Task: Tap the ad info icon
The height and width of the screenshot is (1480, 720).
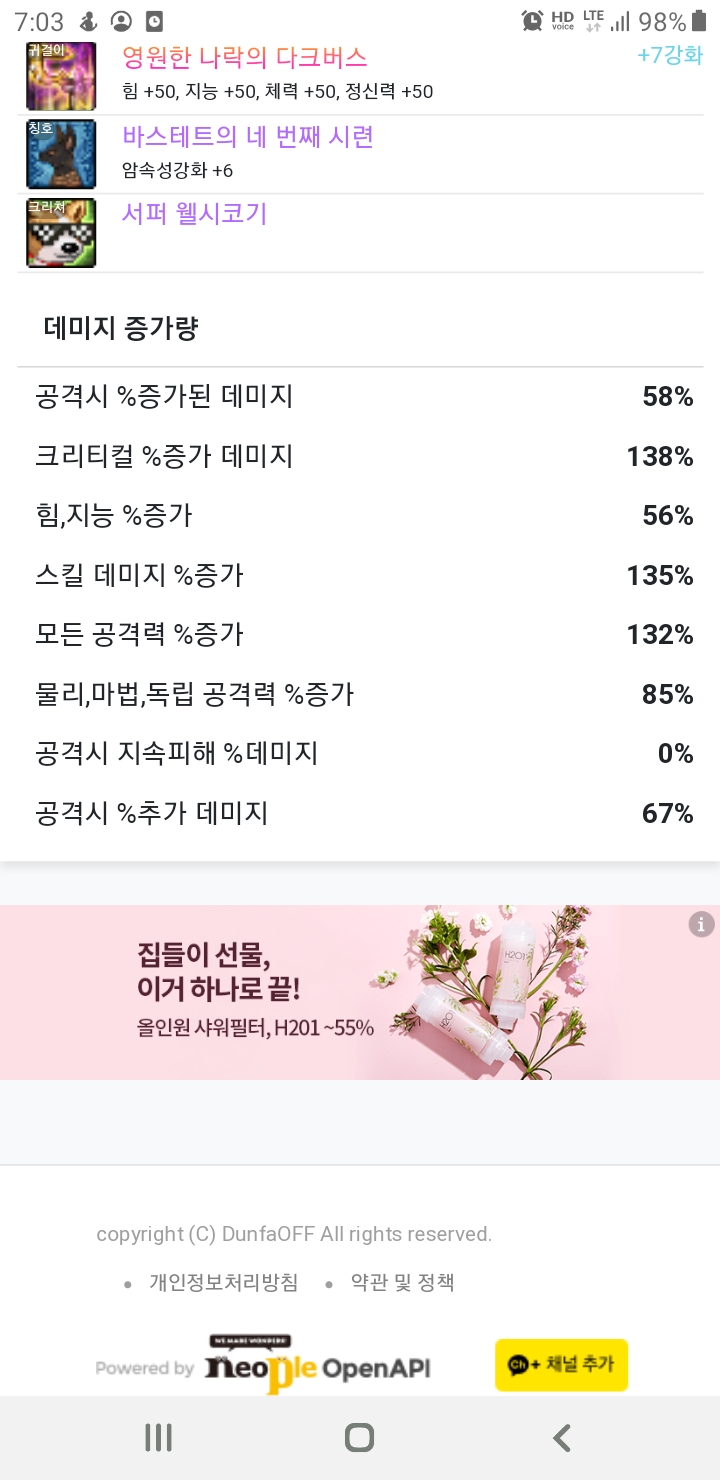Action: (701, 924)
